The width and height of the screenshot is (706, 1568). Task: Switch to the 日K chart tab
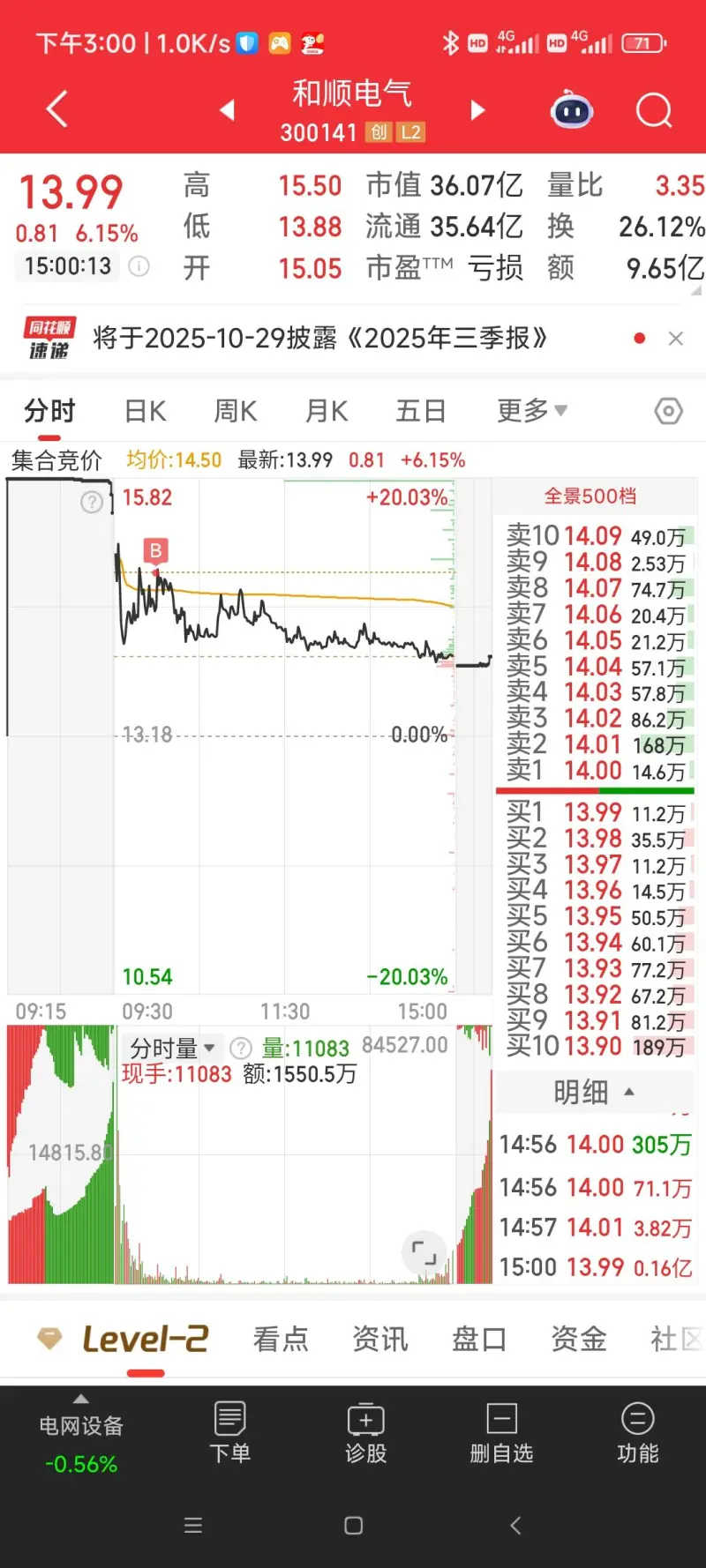click(x=146, y=411)
